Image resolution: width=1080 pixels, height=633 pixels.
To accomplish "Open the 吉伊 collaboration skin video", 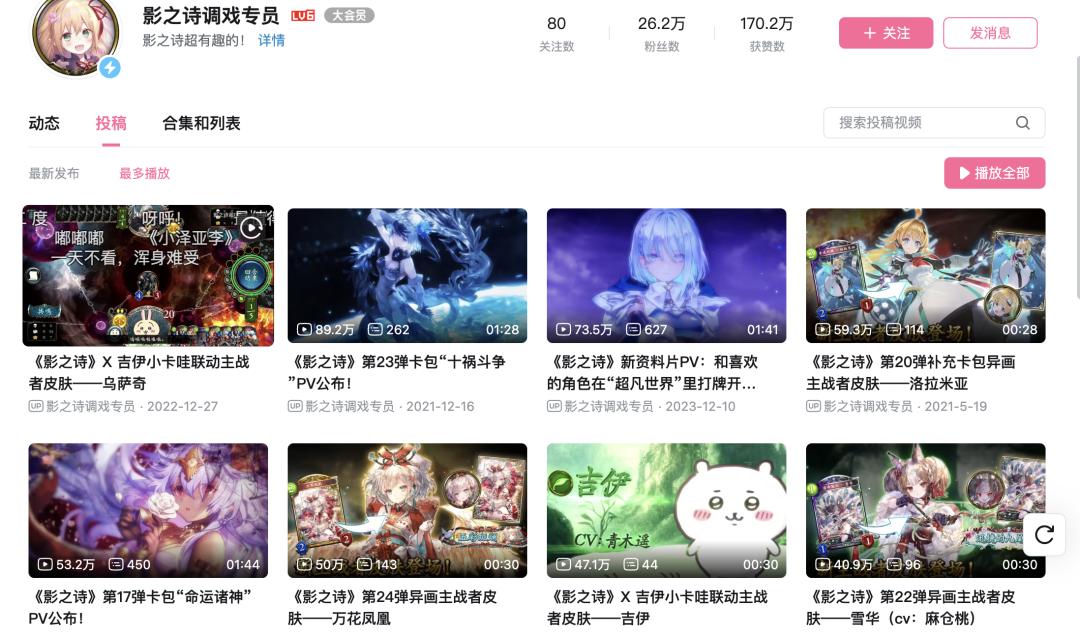I will pyautogui.click(x=666, y=510).
